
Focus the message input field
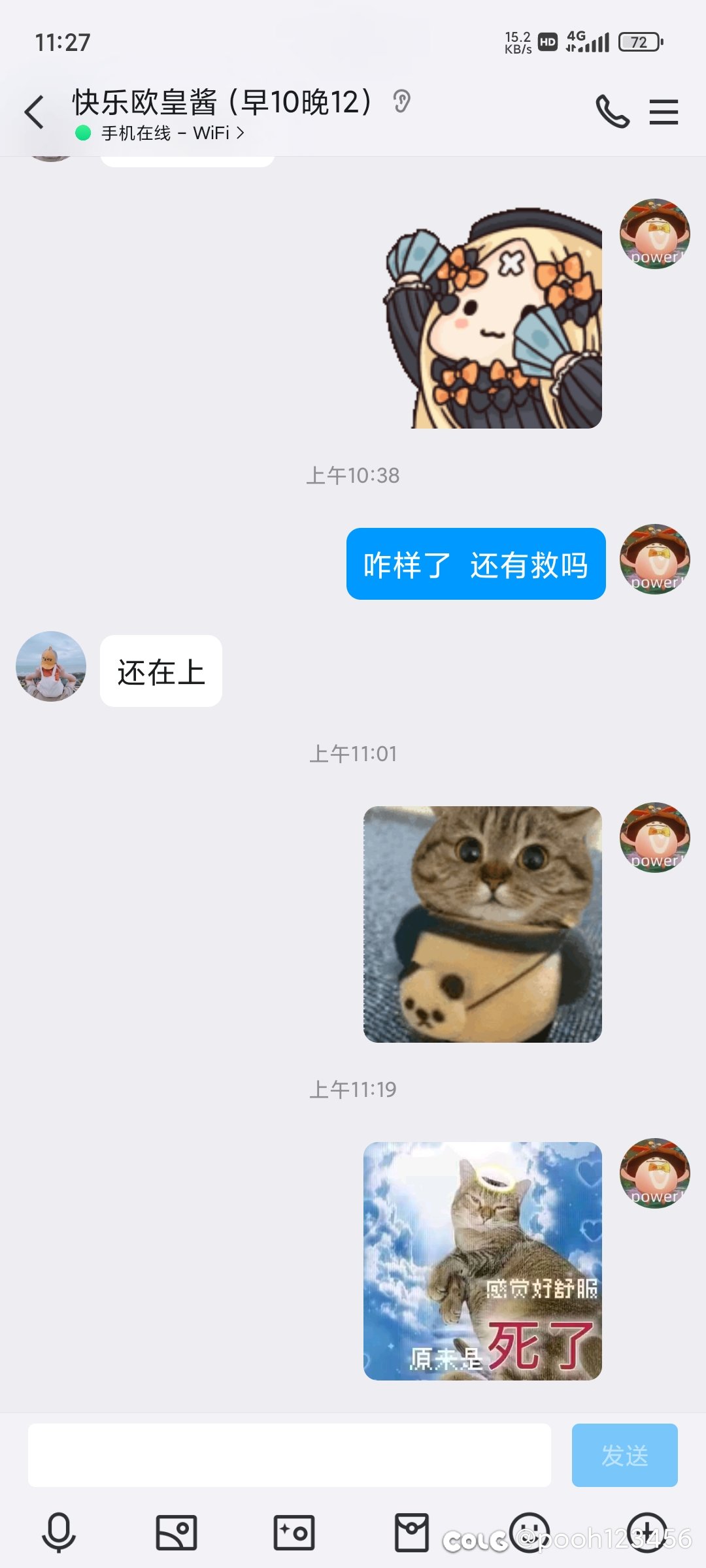tap(290, 1455)
